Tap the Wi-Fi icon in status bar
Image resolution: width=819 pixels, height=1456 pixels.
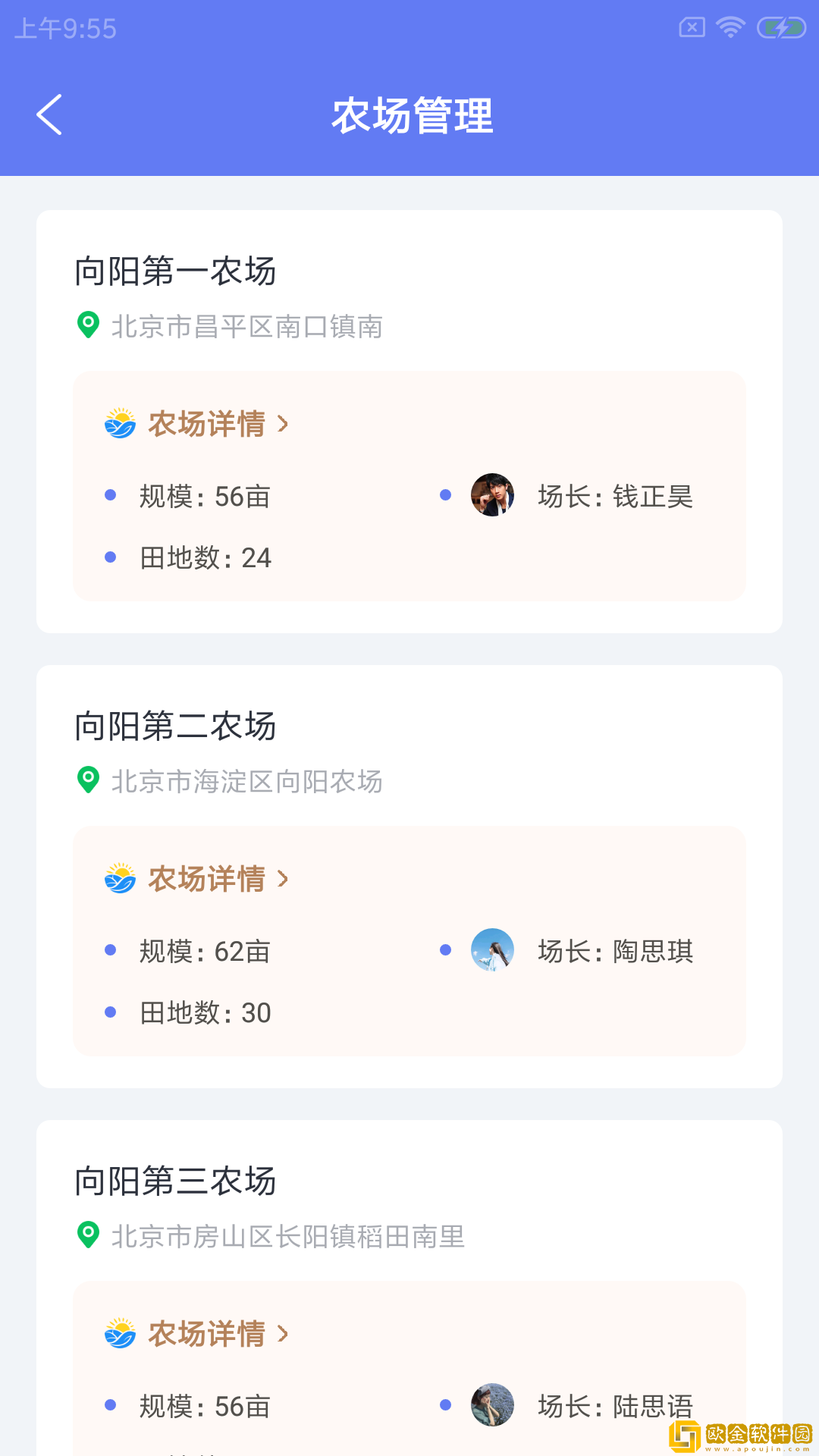tap(730, 26)
